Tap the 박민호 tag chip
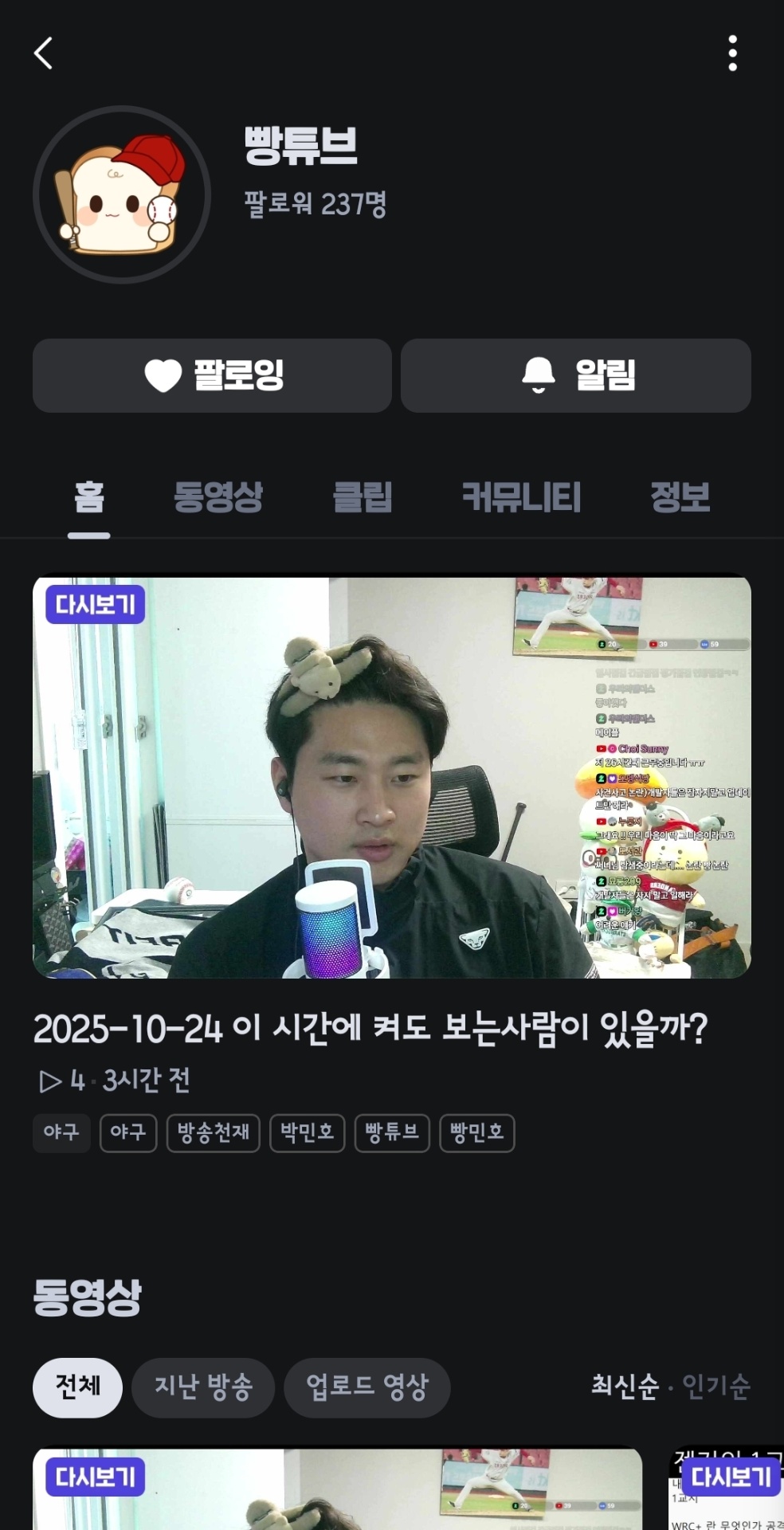784x1530 pixels. click(307, 1132)
